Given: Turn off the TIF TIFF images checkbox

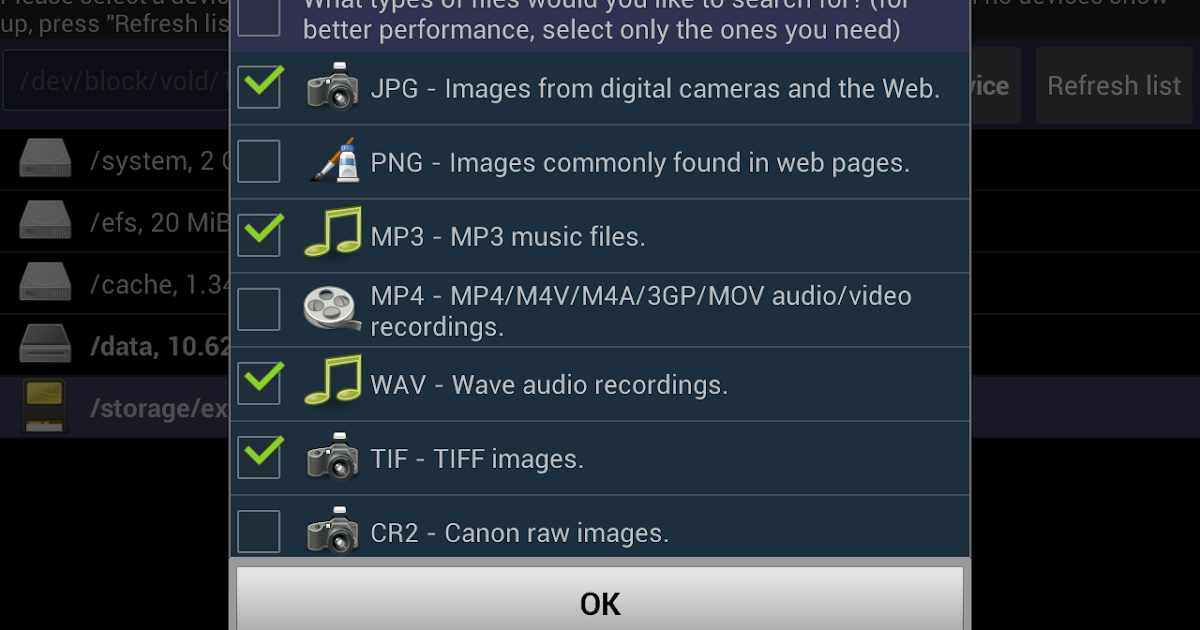Looking at the screenshot, I should point(259,458).
